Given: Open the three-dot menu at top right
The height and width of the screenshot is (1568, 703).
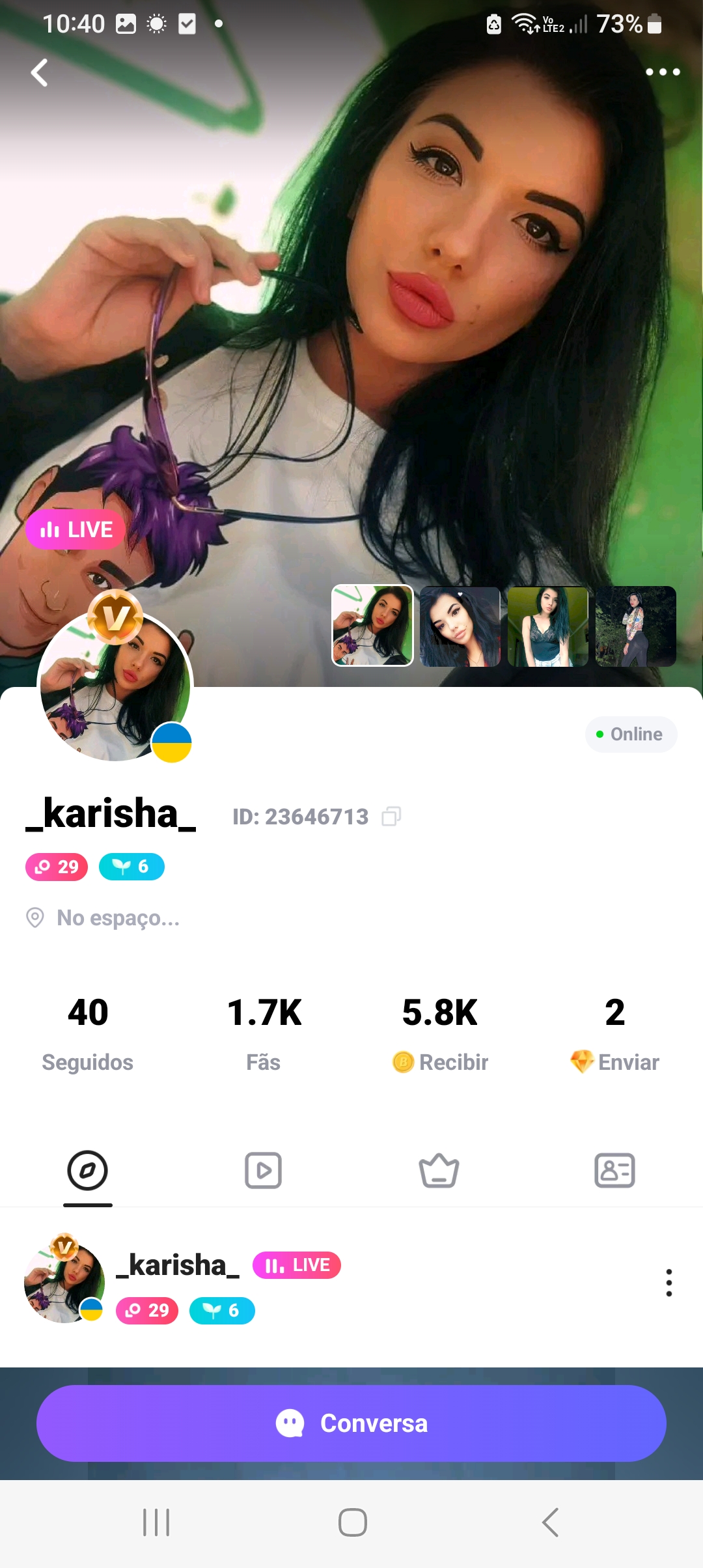Looking at the screenshot, I should point(663,72).
